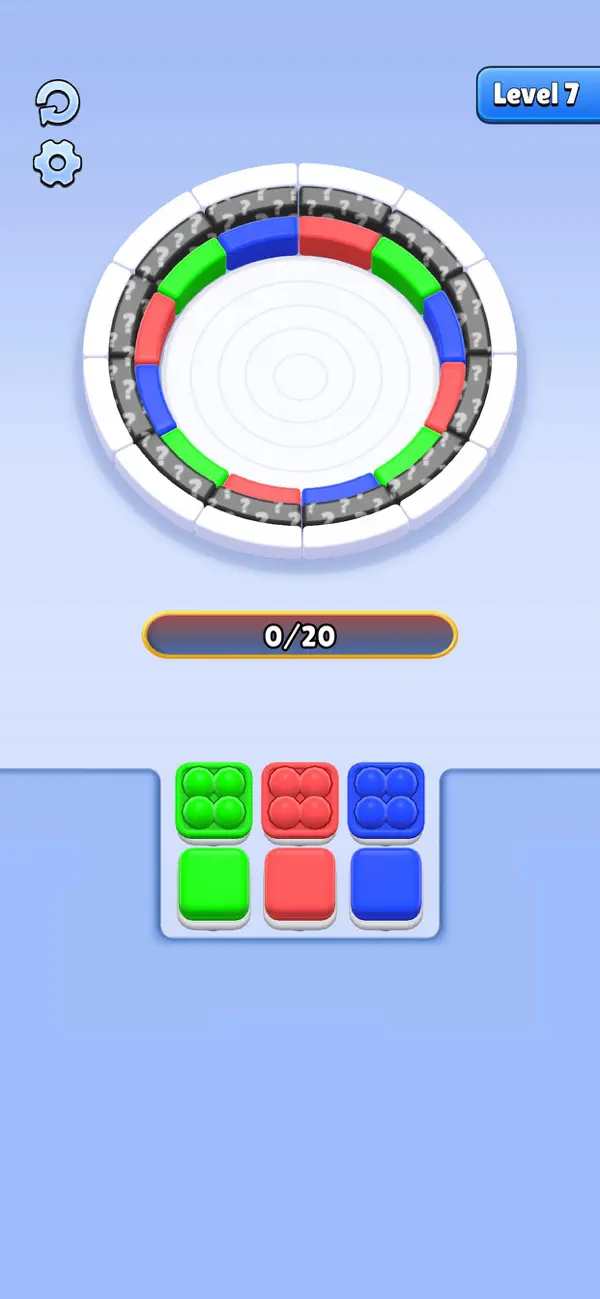Select the red tile with four balls
Screen dimensions: 600x1299
(300, 802)
